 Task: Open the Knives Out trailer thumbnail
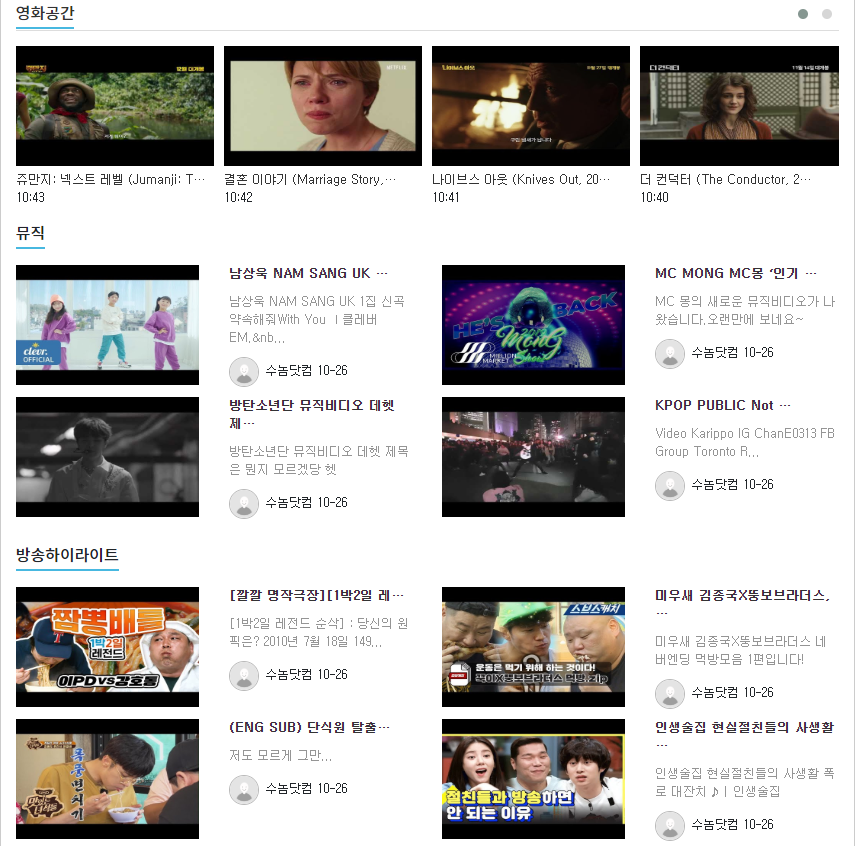(x=531, y=106)
